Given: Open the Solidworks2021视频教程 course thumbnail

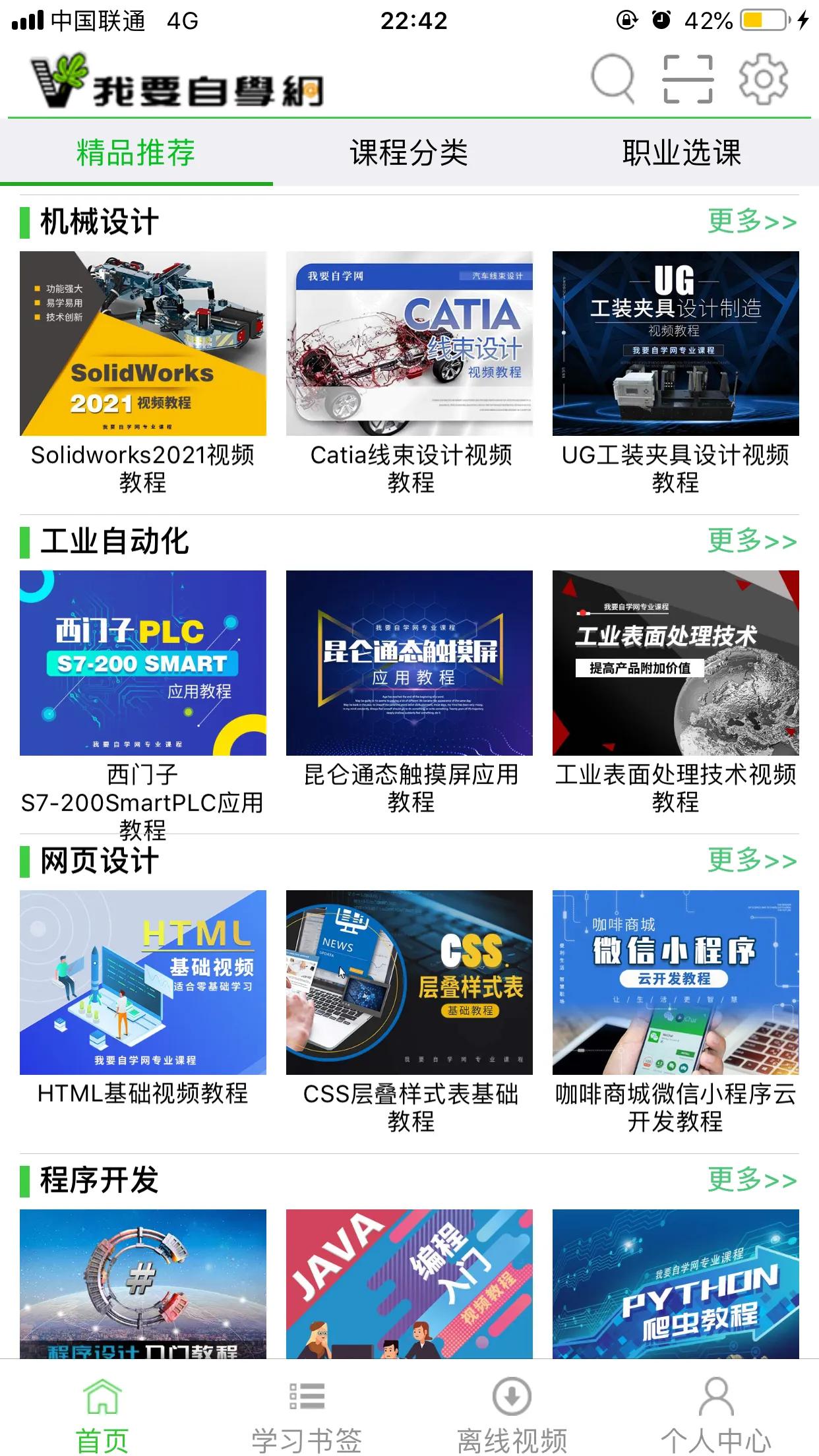Looking at the screenshot, I should [144, 343].
